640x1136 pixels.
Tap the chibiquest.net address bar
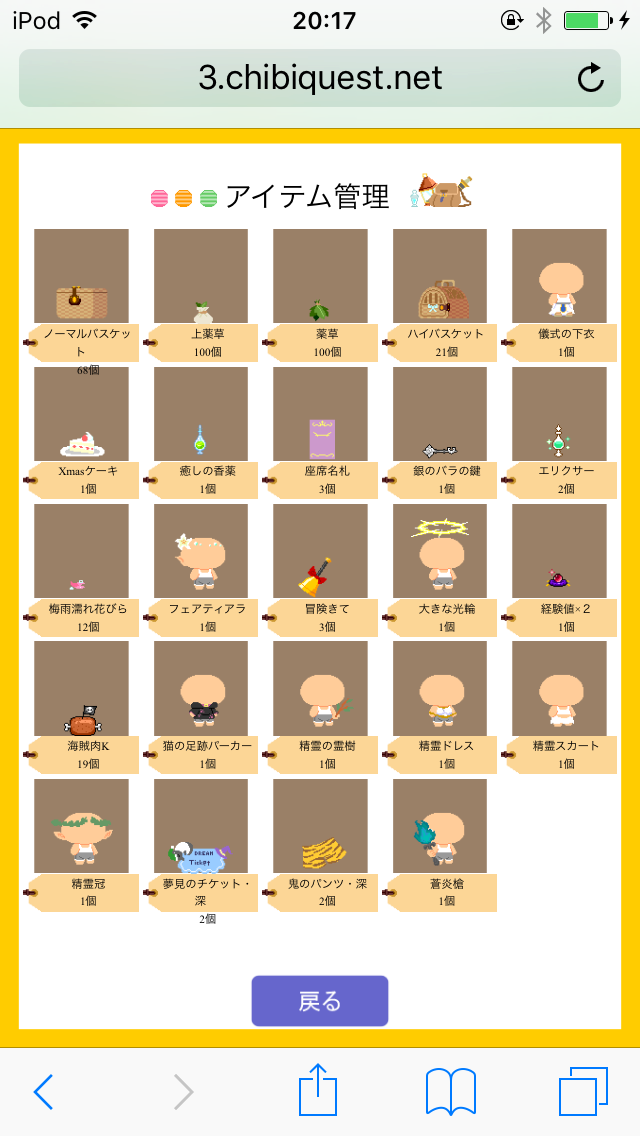pos(320,78)
